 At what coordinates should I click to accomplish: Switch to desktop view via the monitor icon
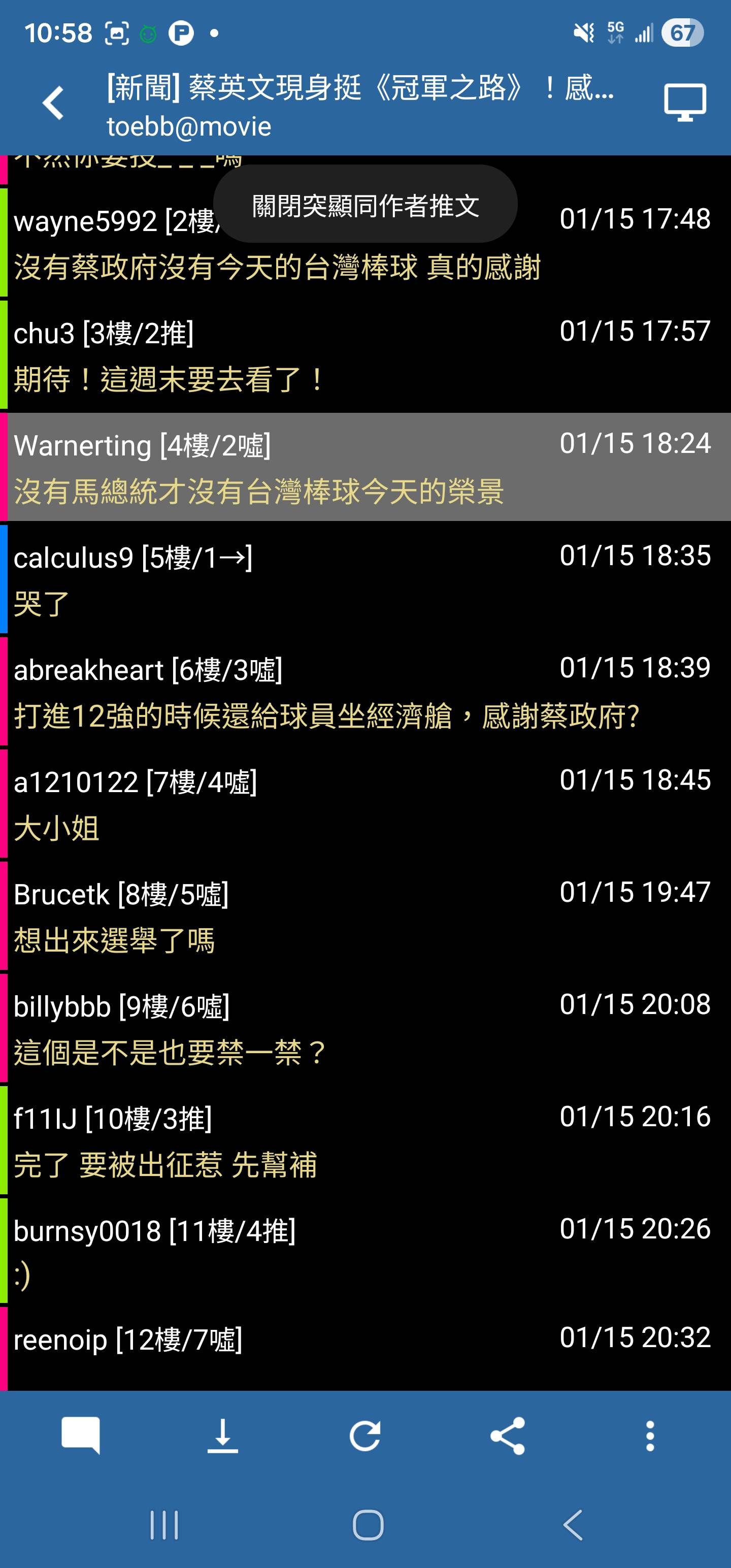point(684,103)
